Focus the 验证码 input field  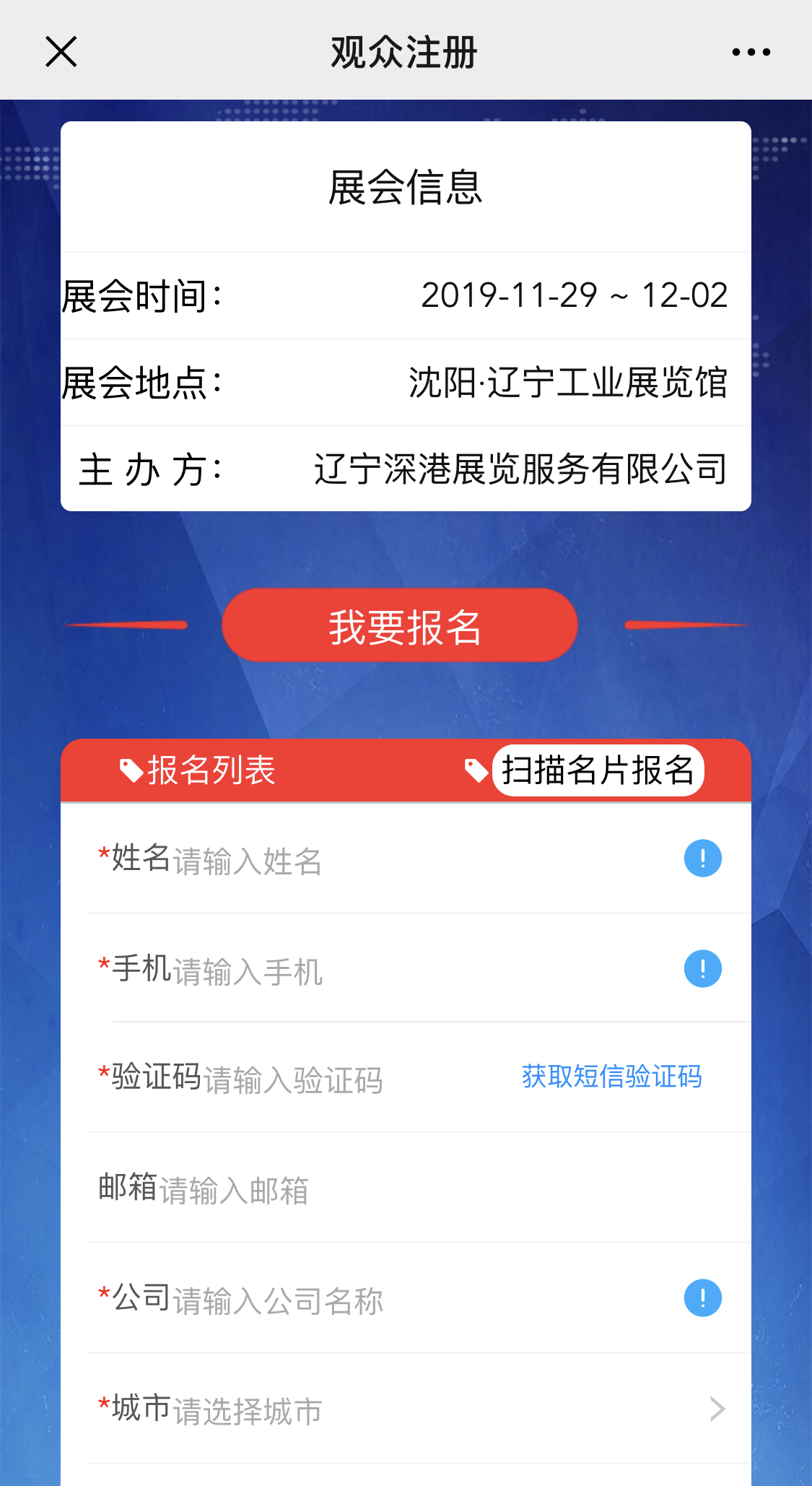tap(346, 1080)
